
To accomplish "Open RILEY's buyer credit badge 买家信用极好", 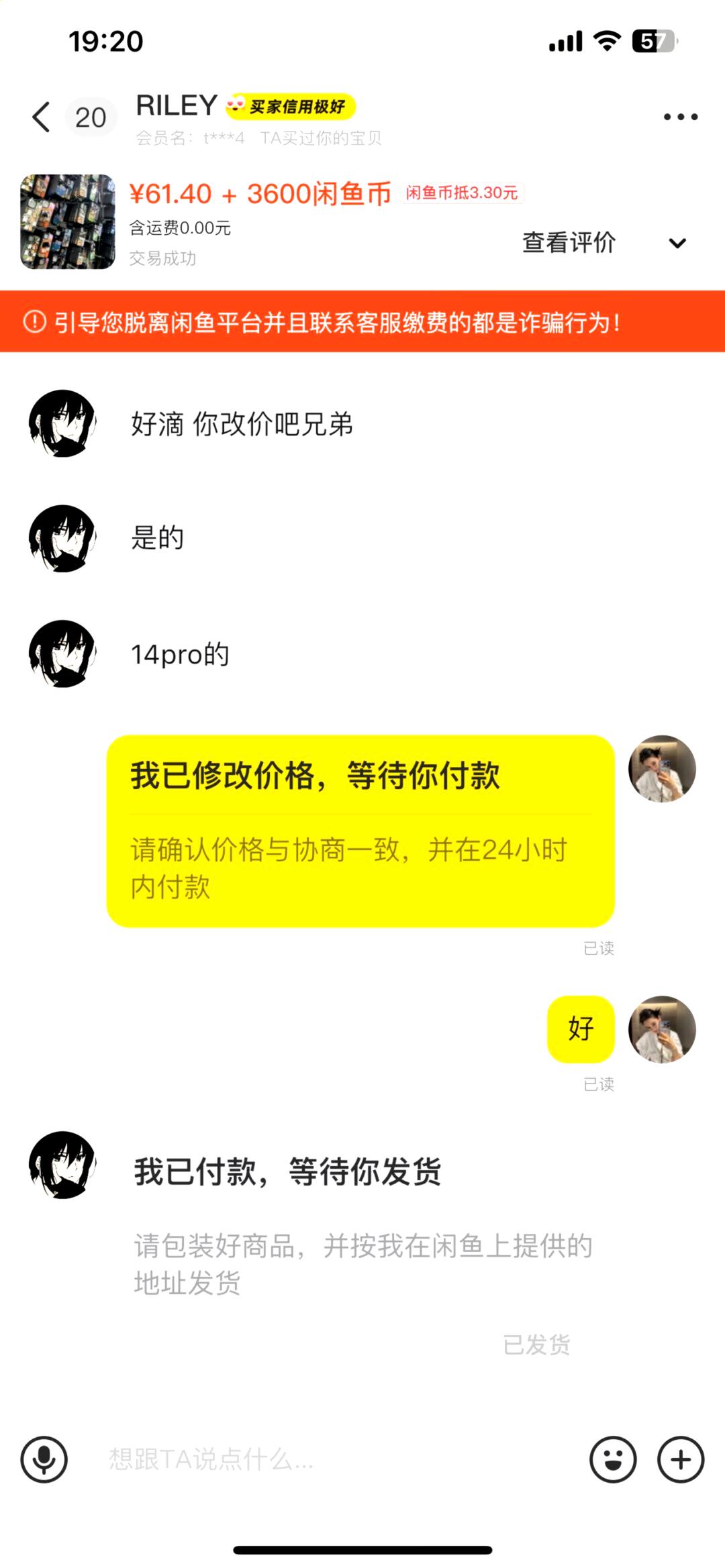I will coord(291,106).
